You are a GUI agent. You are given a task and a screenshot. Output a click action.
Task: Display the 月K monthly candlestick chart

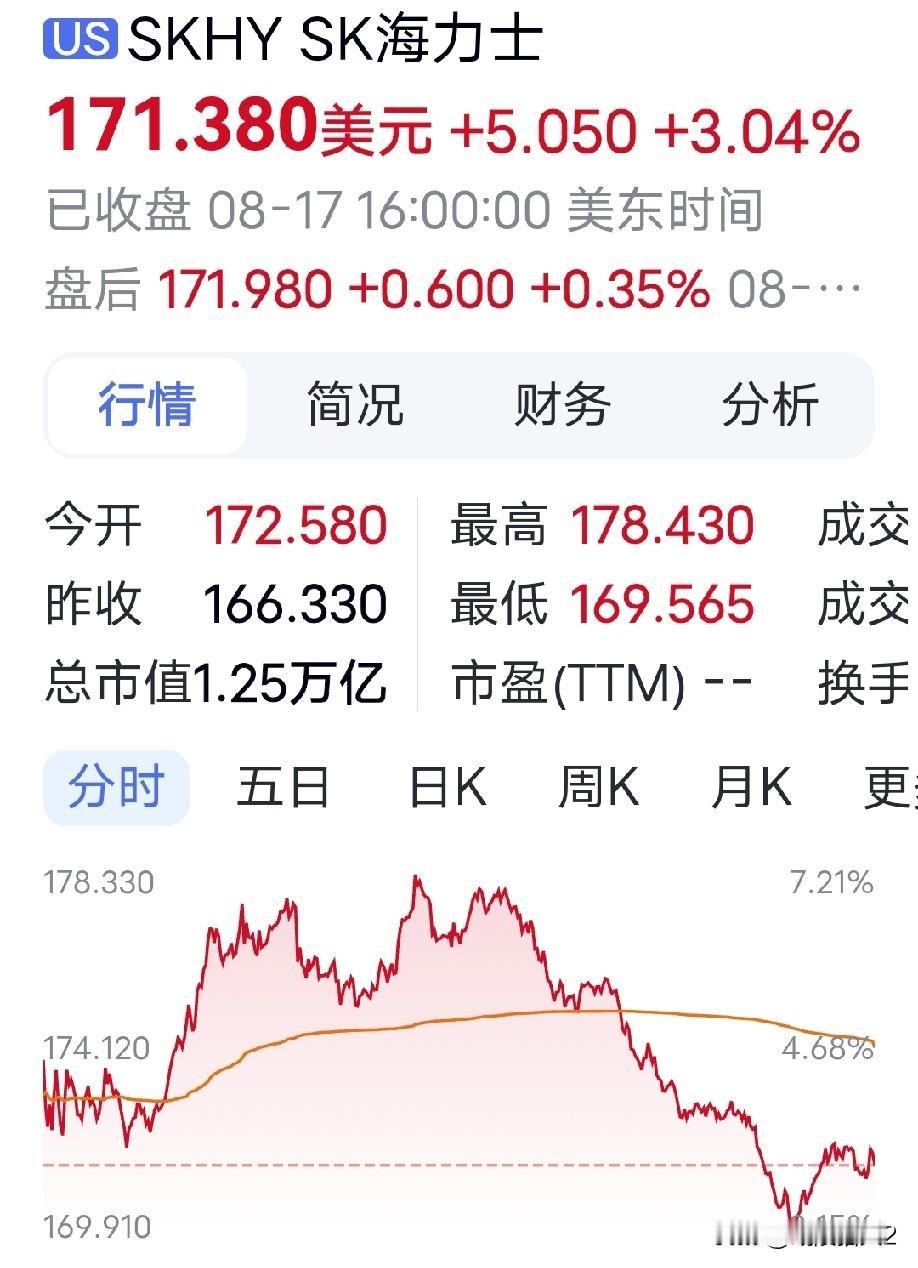pyautogui.click(x=751, y=787)
